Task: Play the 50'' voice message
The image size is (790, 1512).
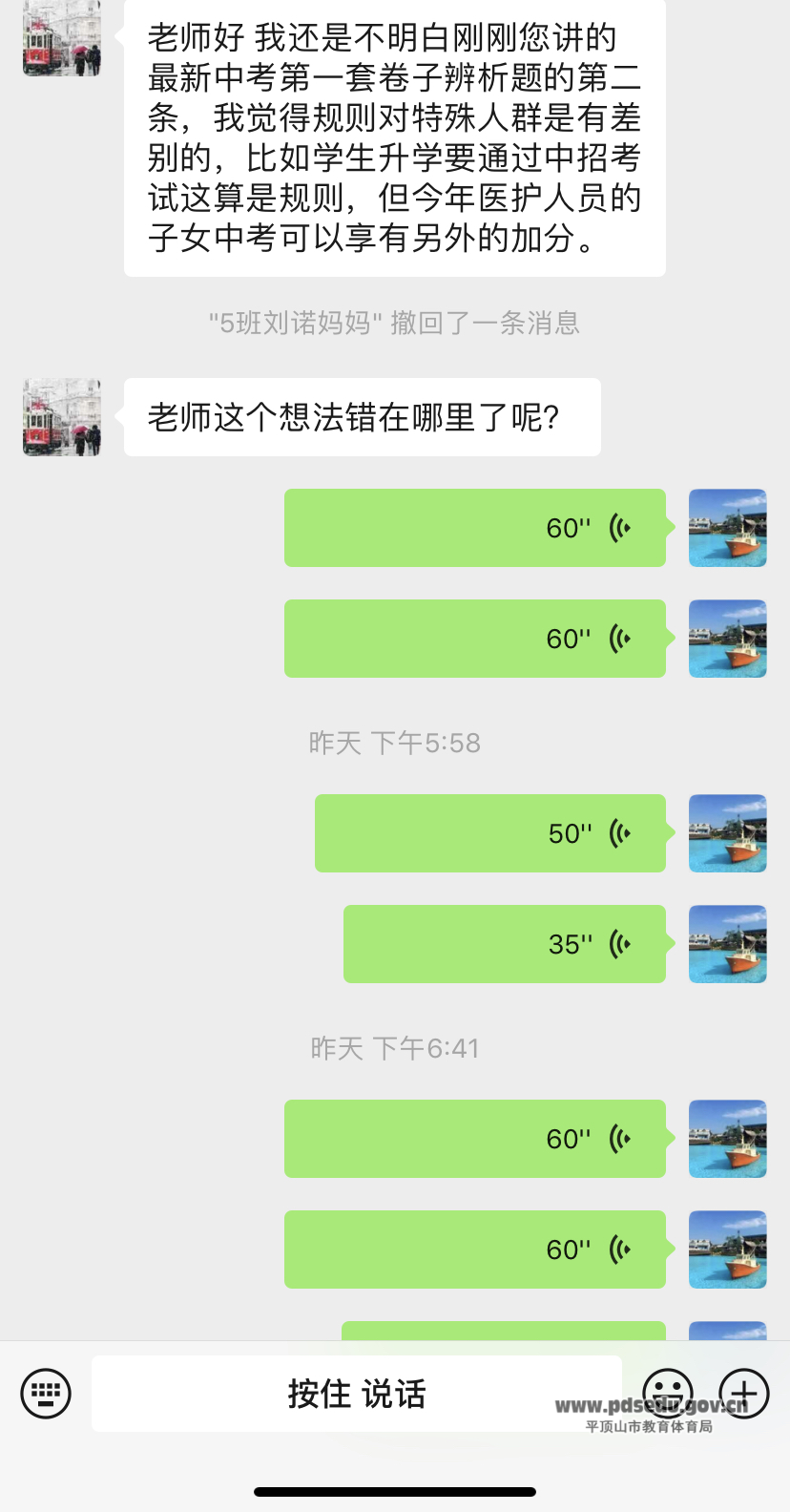Action: (x=489, y=833)
